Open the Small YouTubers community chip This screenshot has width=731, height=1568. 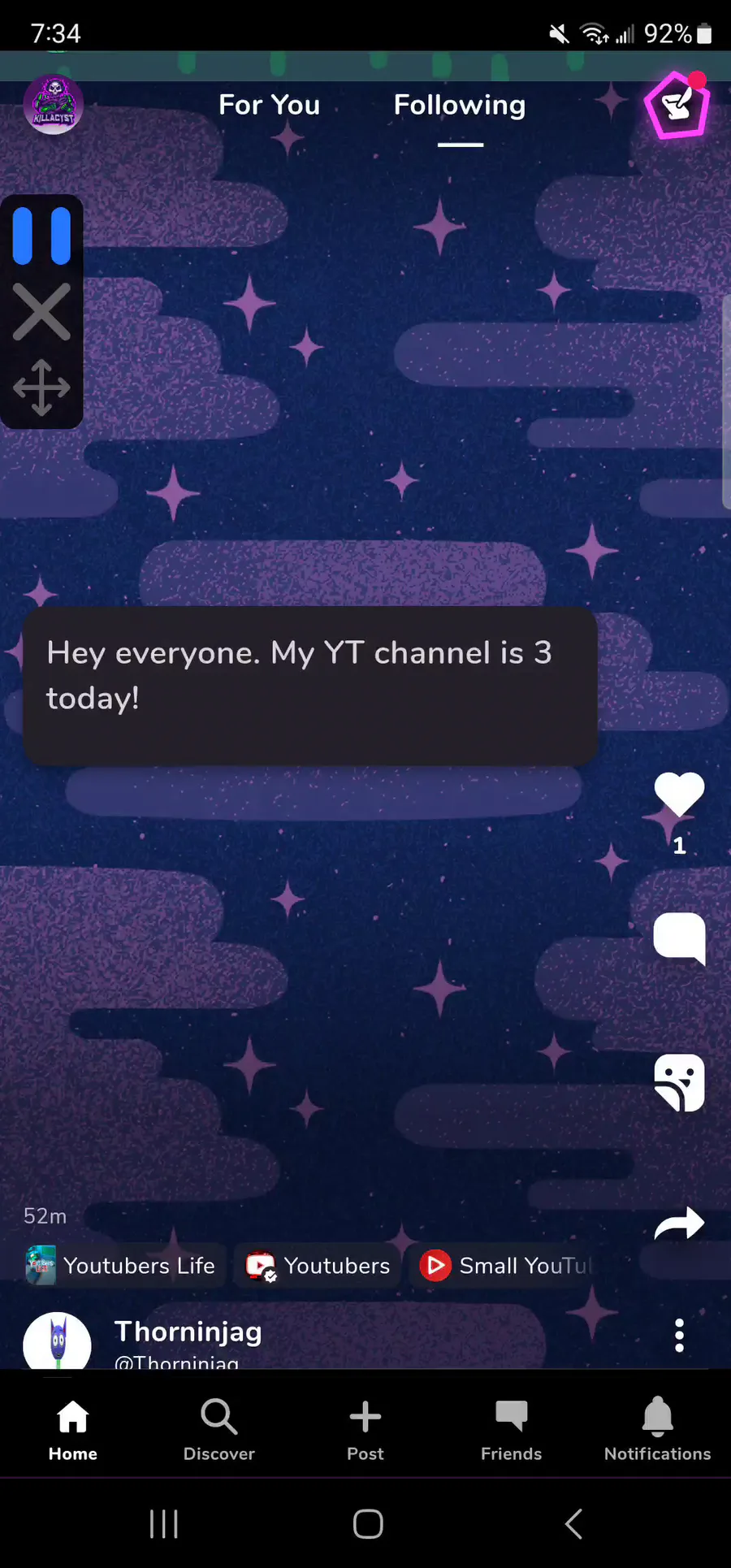tap(504, 1265)
